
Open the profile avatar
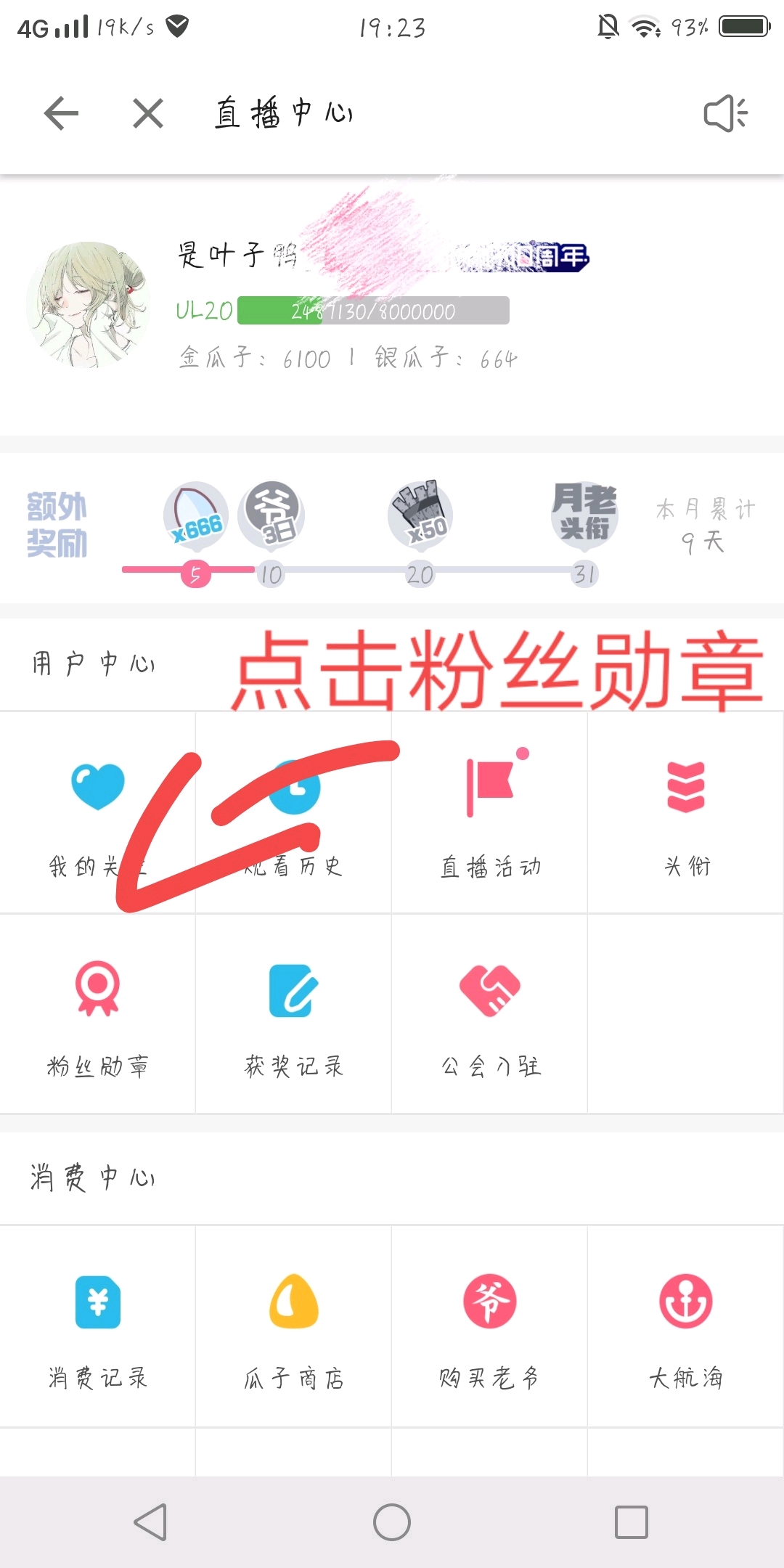[x=89, y=305]
